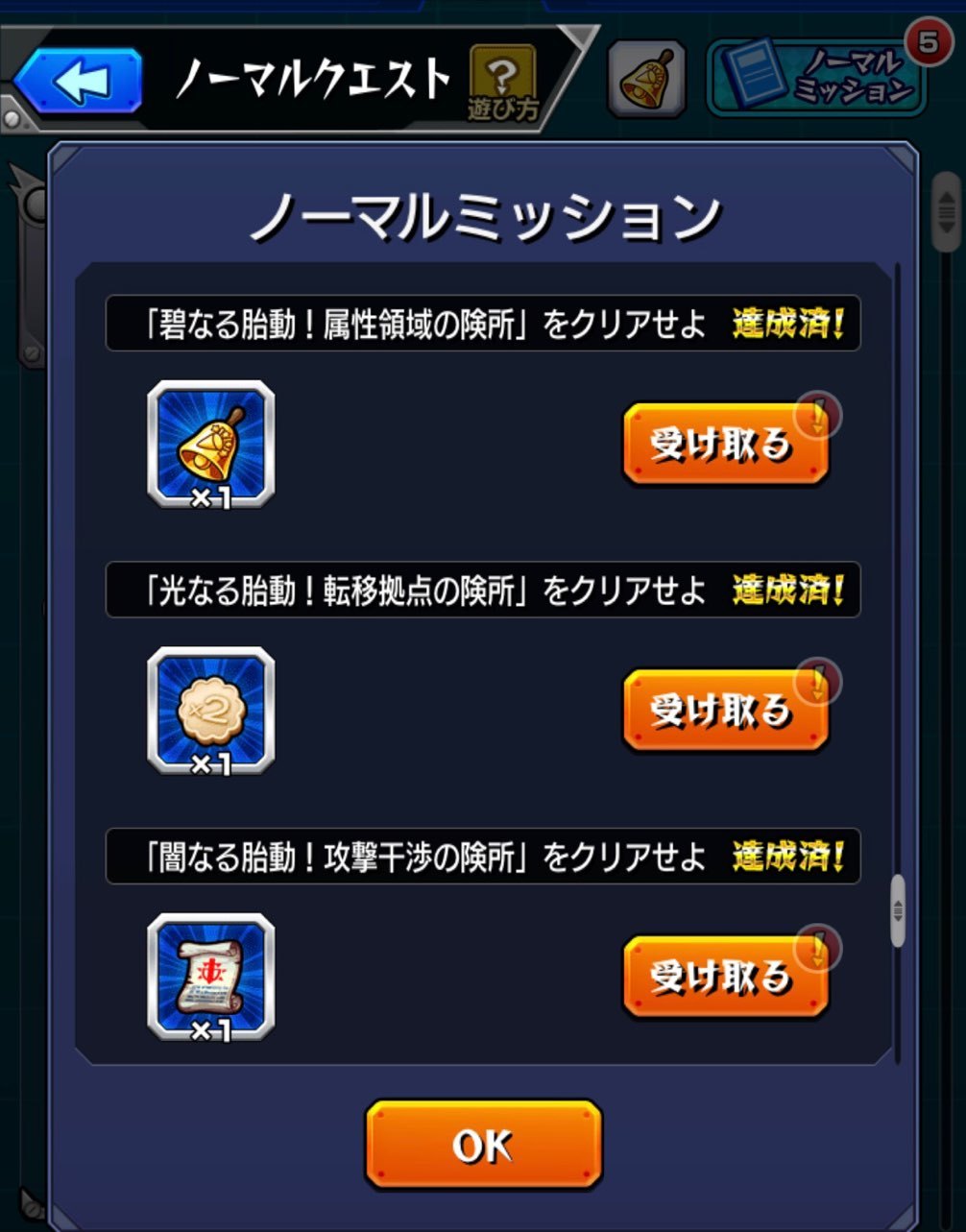View the scroll reward item
966x1232 pixels.
[211, 977]
